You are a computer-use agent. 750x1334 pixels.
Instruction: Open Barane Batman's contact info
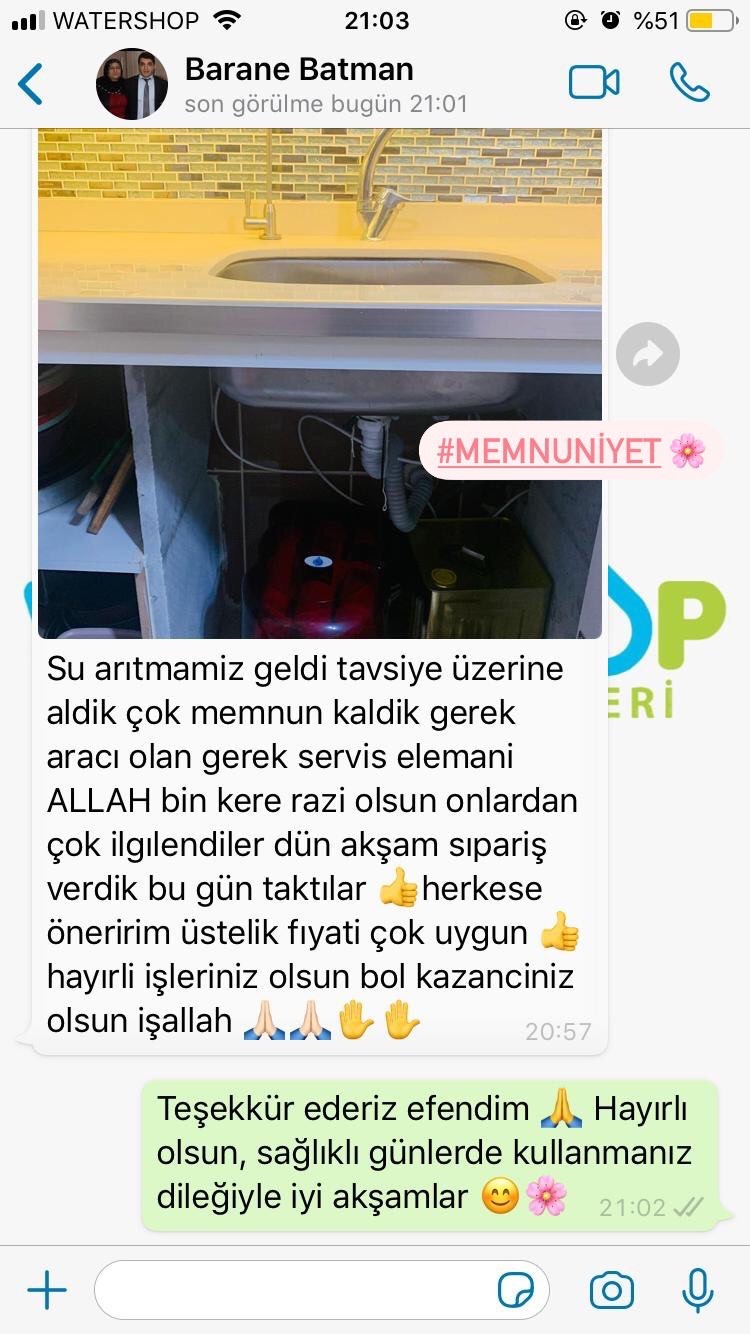point(299,84)
